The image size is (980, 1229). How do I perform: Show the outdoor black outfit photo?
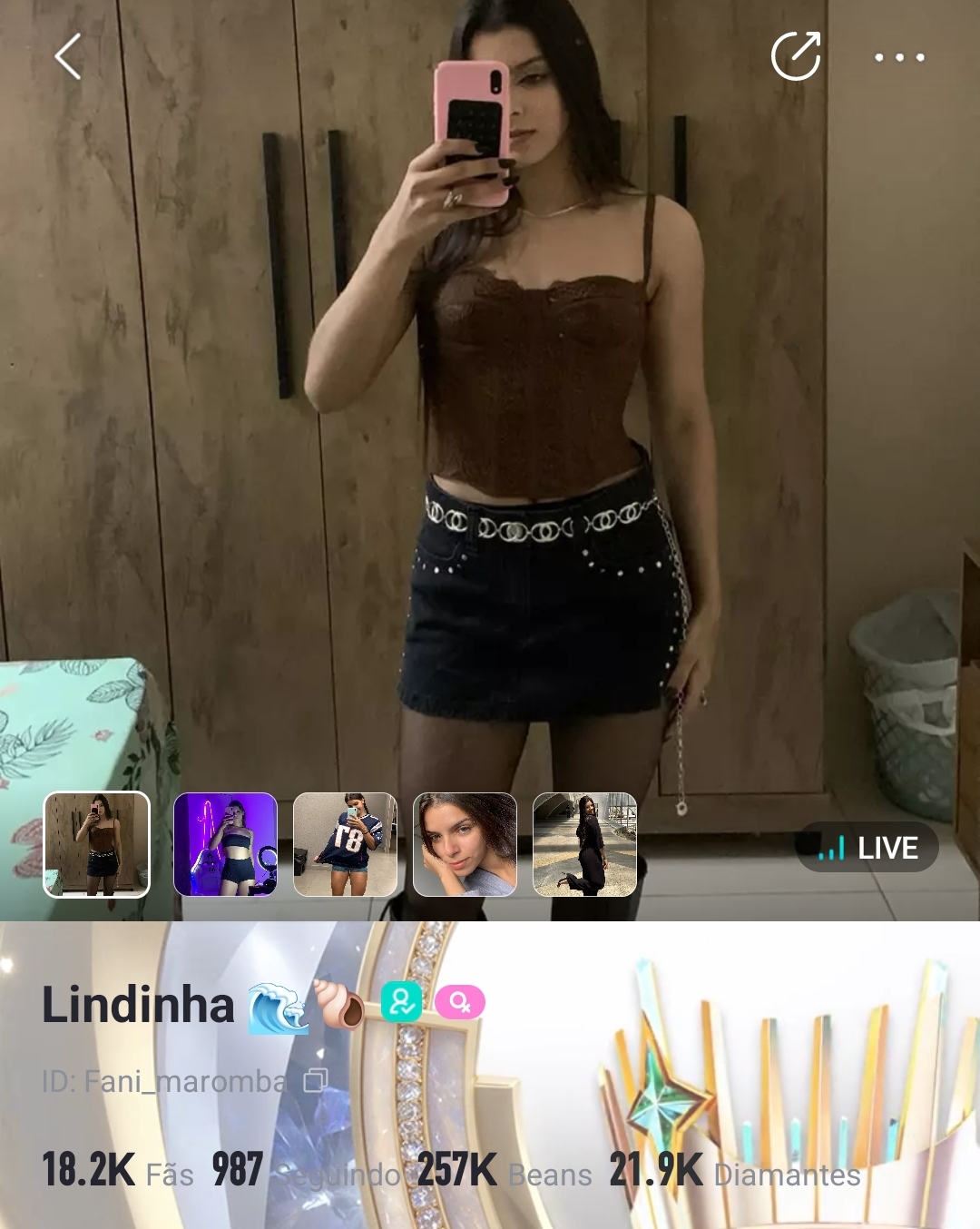[584, 844]
